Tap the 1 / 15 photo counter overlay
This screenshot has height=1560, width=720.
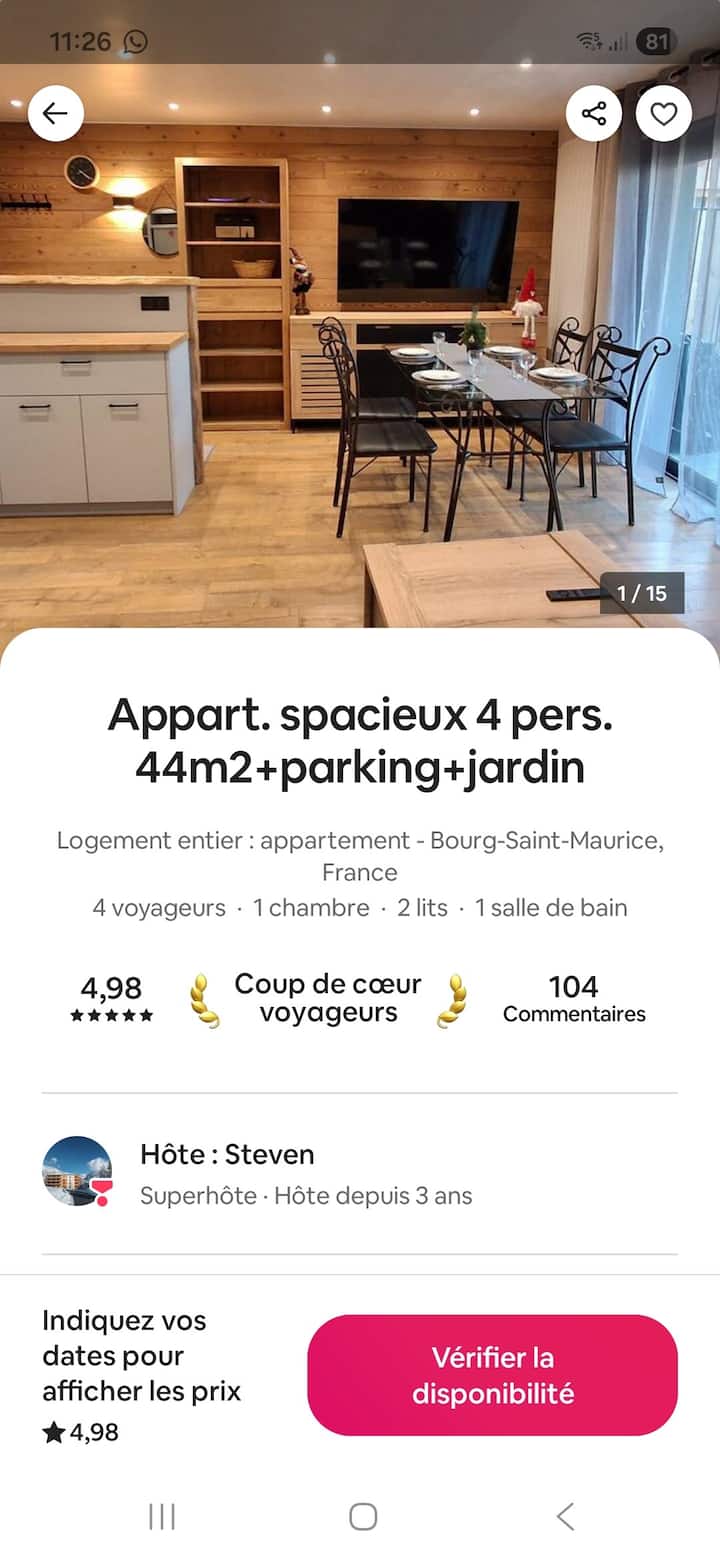tap(644, 592)
